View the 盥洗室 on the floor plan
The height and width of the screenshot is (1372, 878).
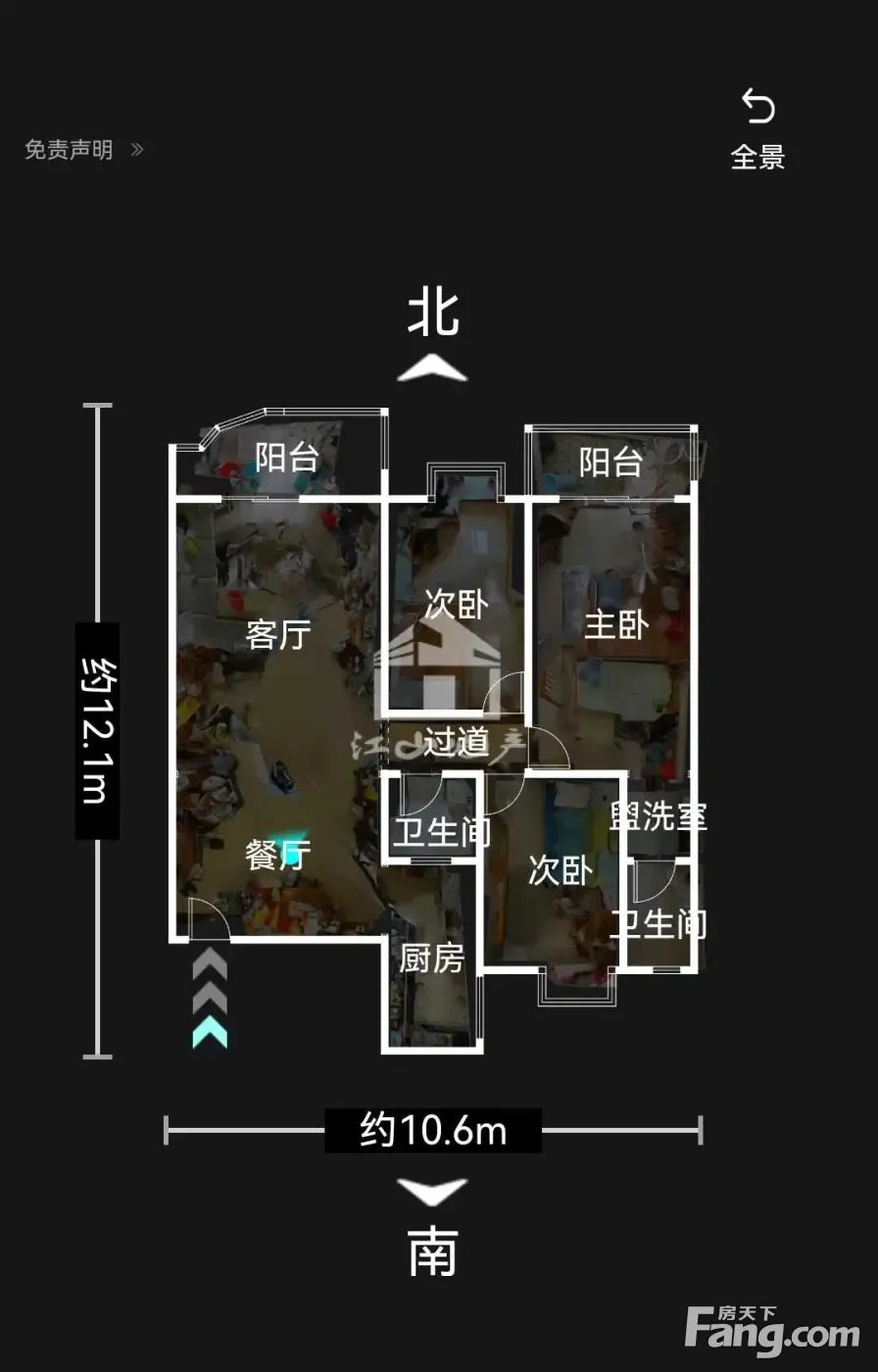658,815
